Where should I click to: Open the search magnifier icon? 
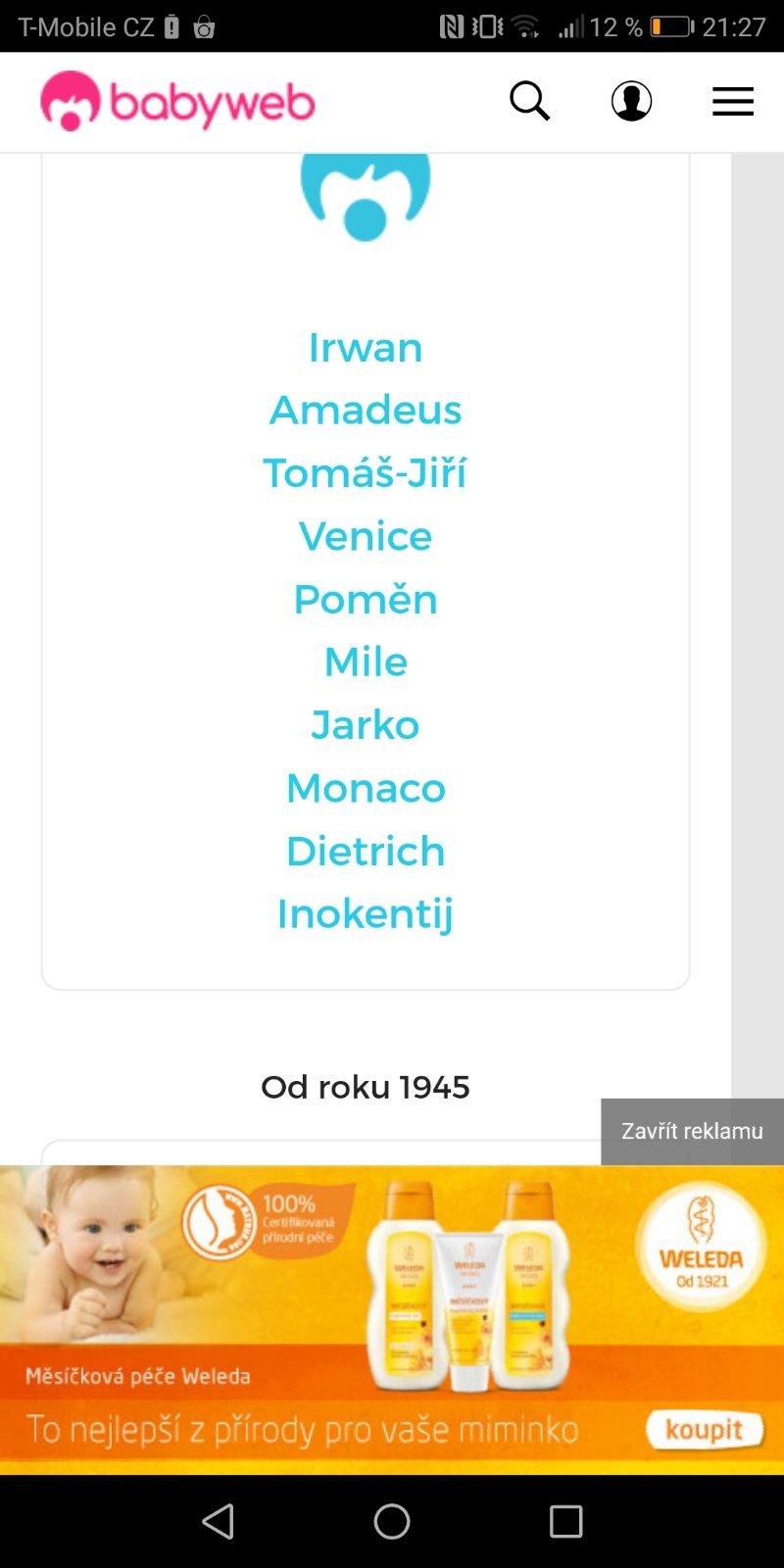point(529,101)
